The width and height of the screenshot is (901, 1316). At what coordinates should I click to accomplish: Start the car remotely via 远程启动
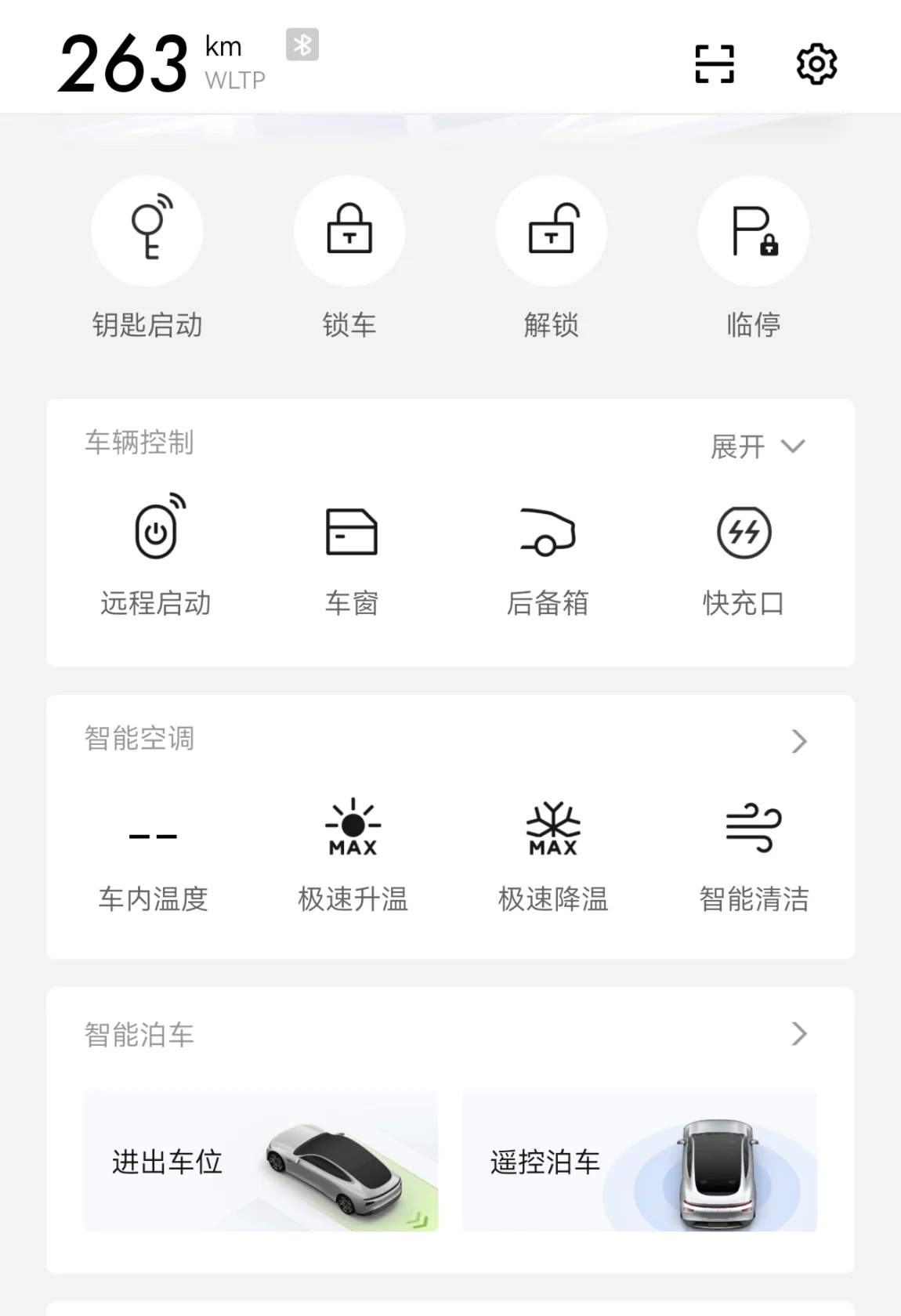tap(156, 533)
